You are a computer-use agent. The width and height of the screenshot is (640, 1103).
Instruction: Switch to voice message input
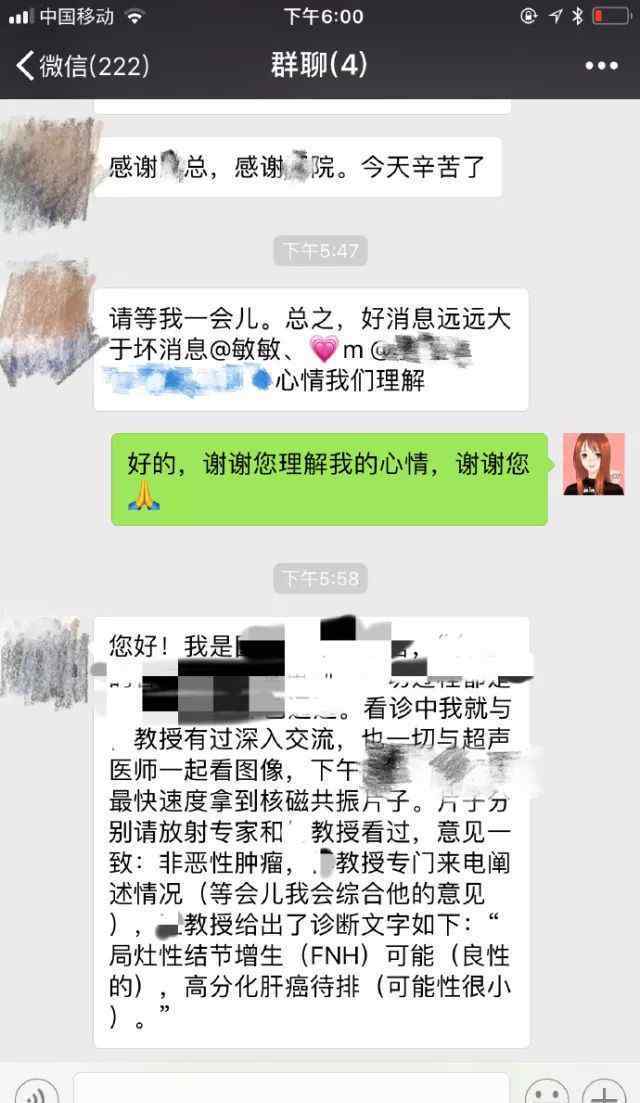(x=36, y=1092)
